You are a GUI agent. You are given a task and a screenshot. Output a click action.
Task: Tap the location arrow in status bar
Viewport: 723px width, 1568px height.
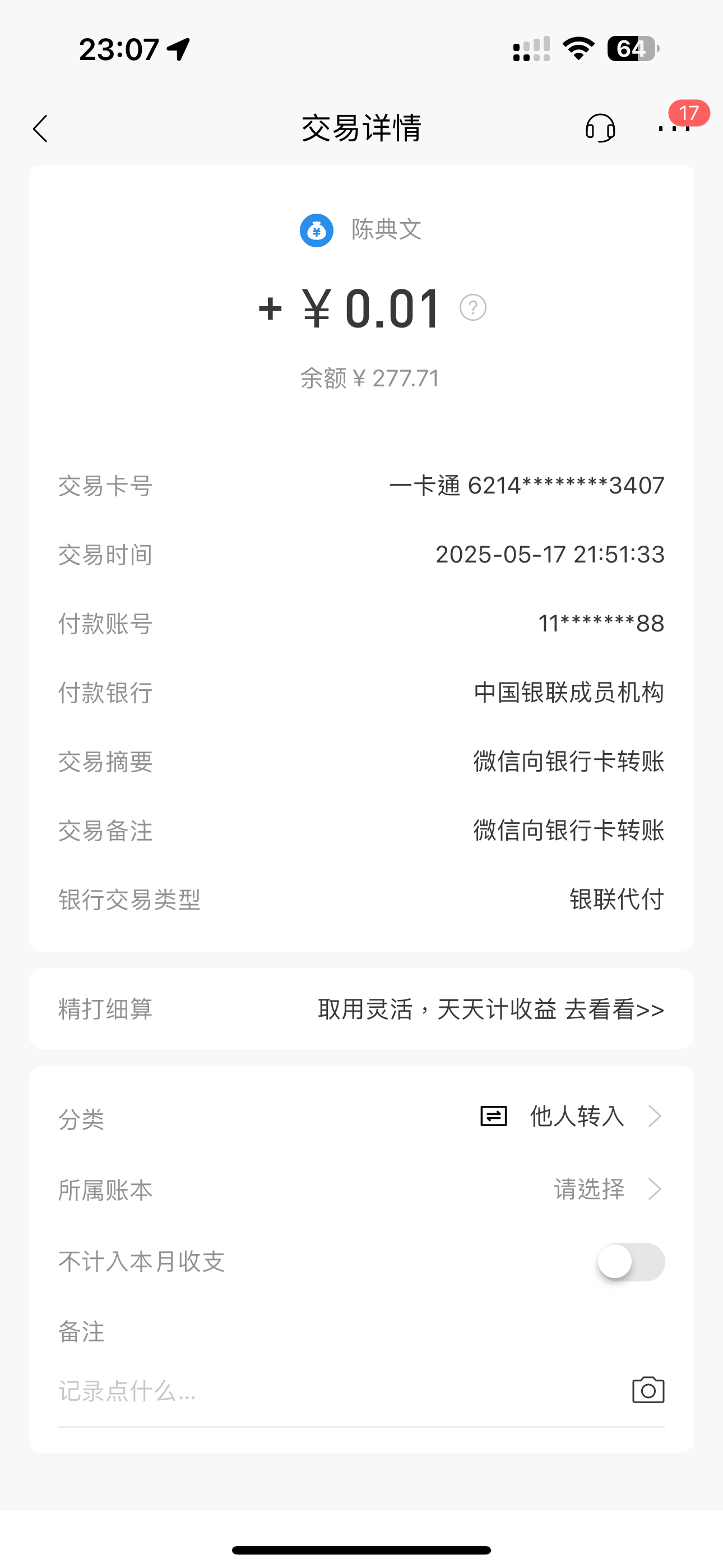pyautogui.click(x=177, y=50)
